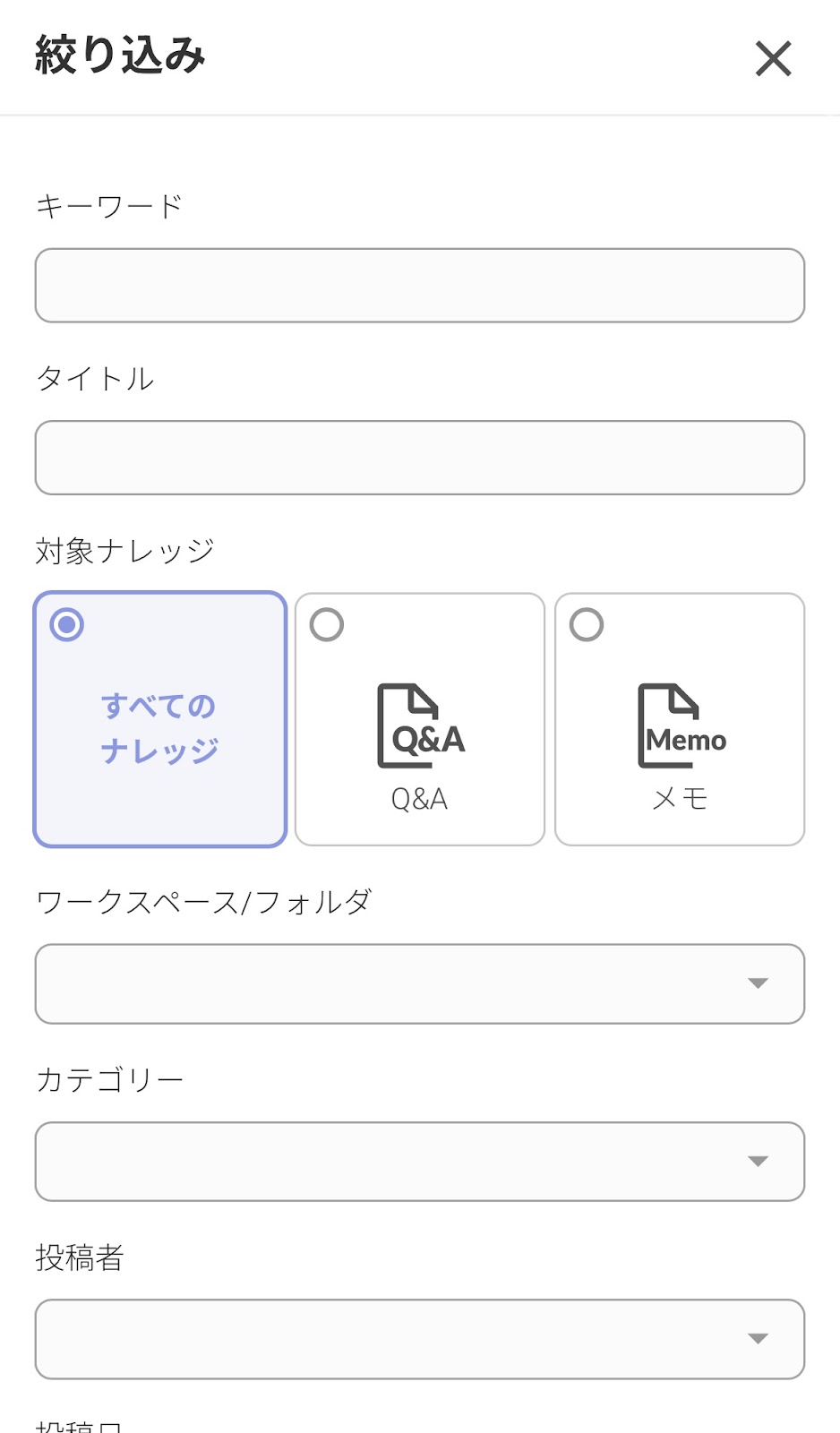Select the すべてのナレッジ option
The width and height of the screenshot is (840, 1433).
pyautogui.click(x=160, y=719)
